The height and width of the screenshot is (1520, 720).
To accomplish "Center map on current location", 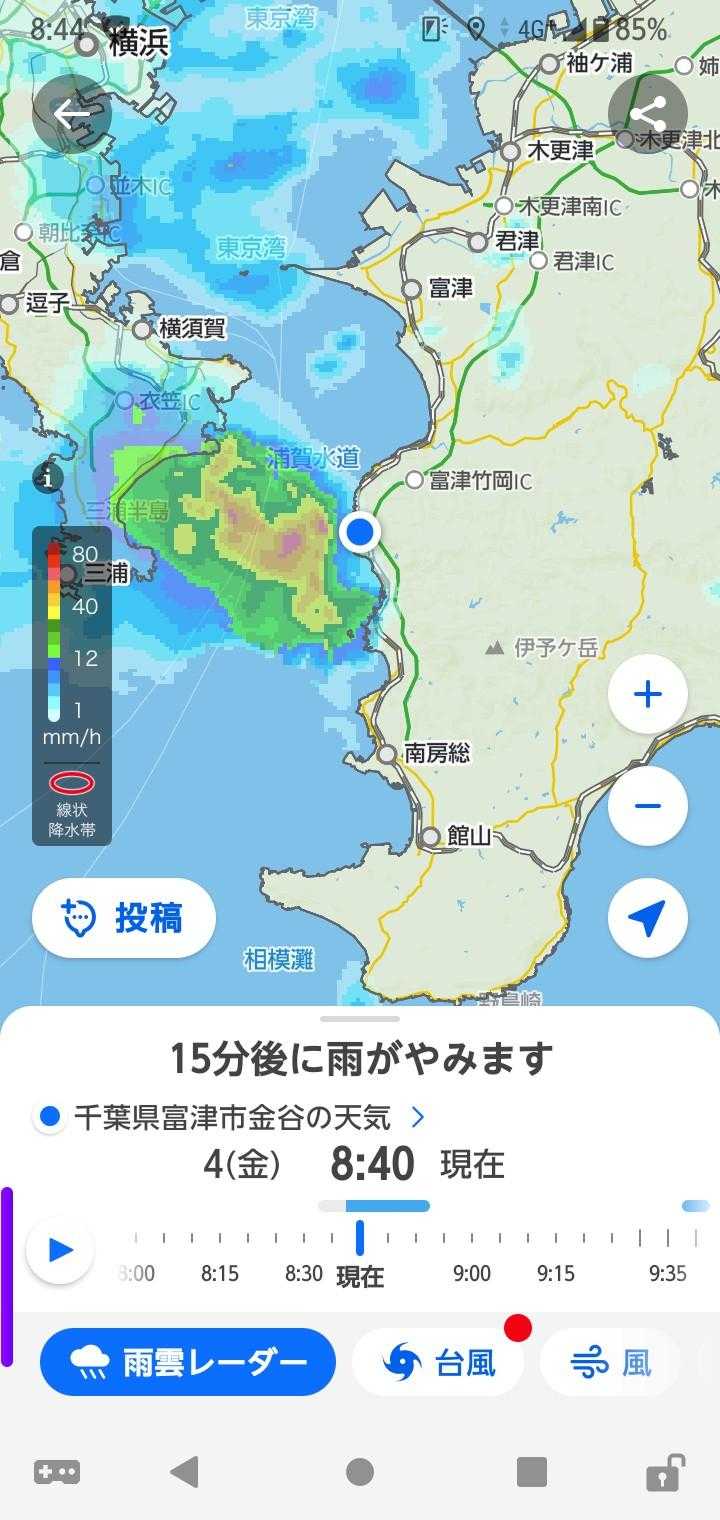I will [x=648, y=918].
